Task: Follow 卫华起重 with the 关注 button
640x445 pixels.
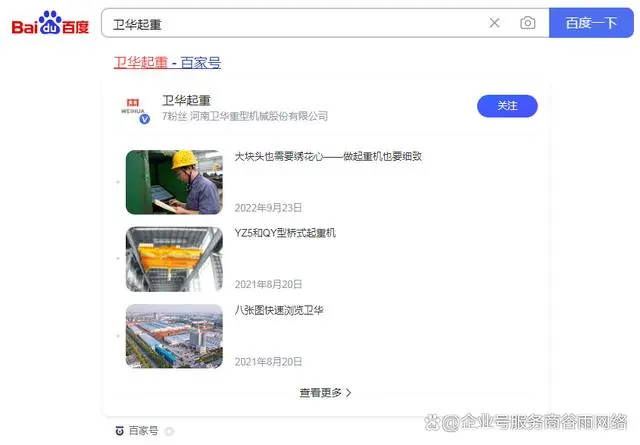Action: point(507,106)
